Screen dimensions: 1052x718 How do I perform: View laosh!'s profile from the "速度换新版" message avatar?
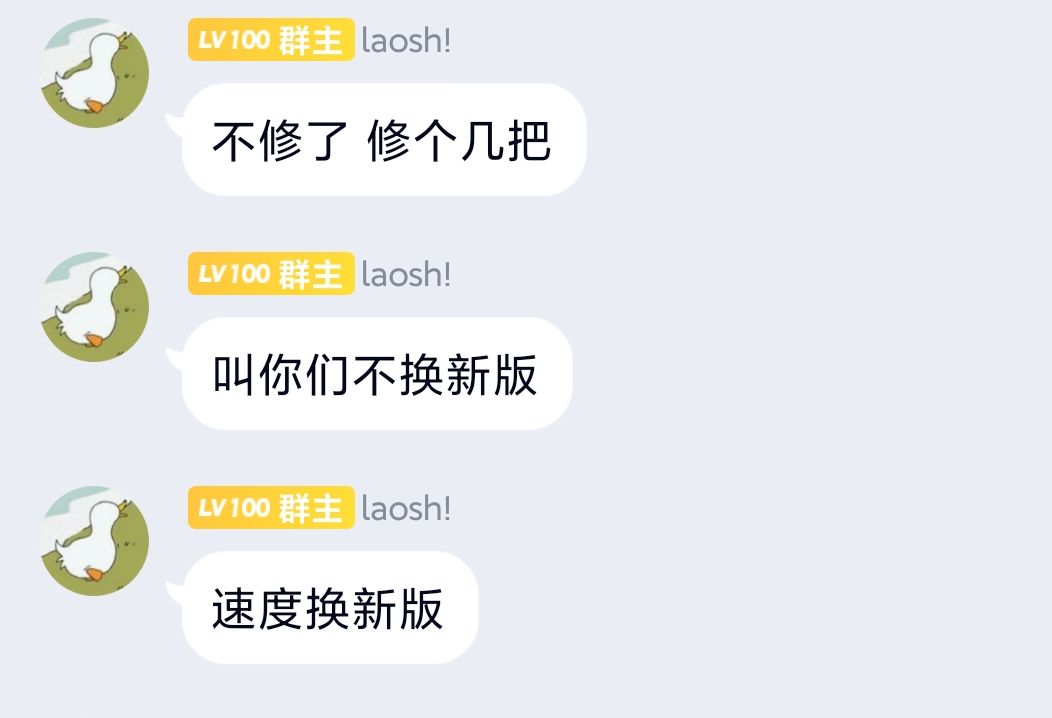pos(95,541)
